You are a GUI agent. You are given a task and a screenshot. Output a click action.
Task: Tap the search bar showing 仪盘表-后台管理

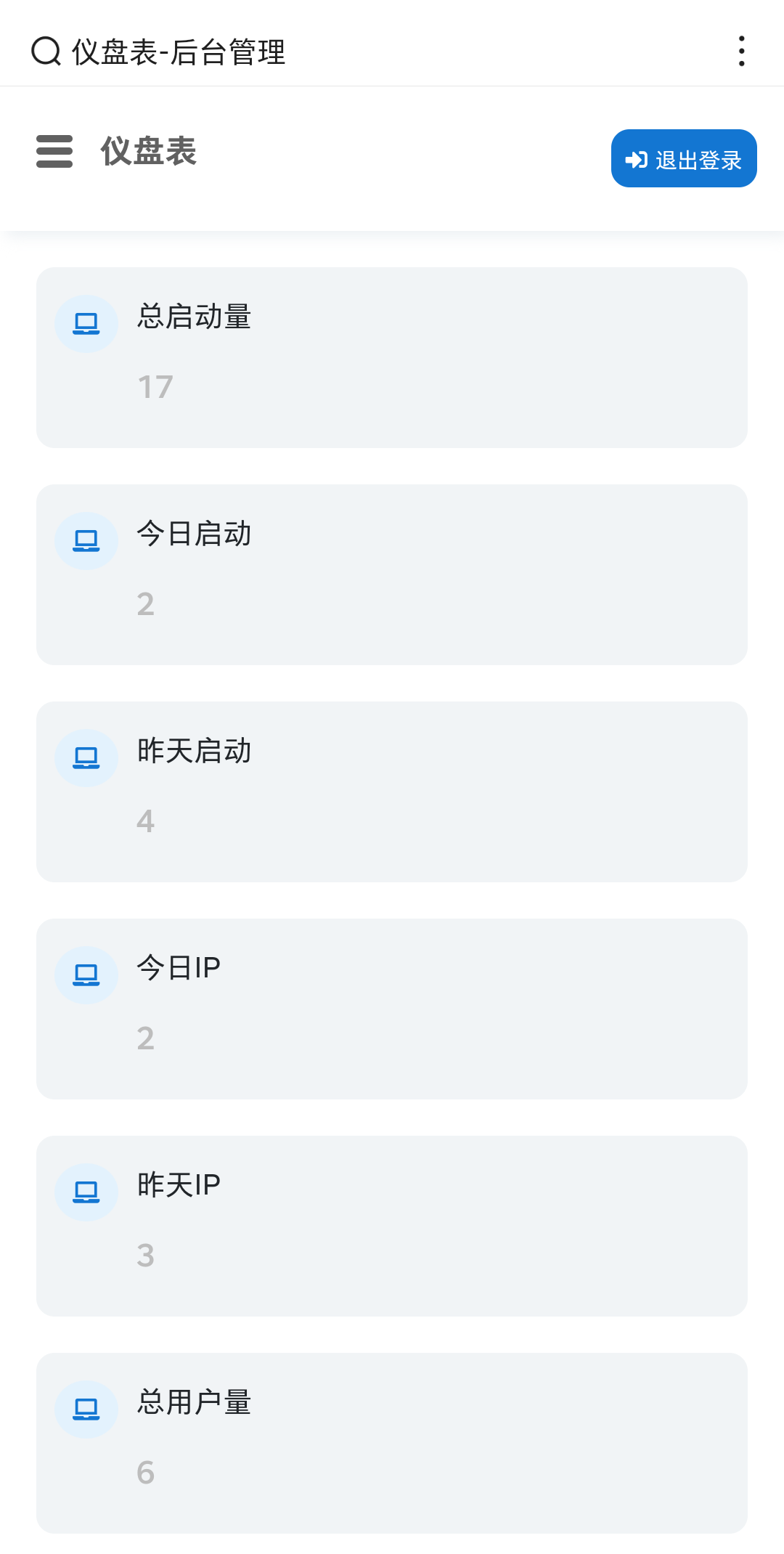tap(363, 52)
